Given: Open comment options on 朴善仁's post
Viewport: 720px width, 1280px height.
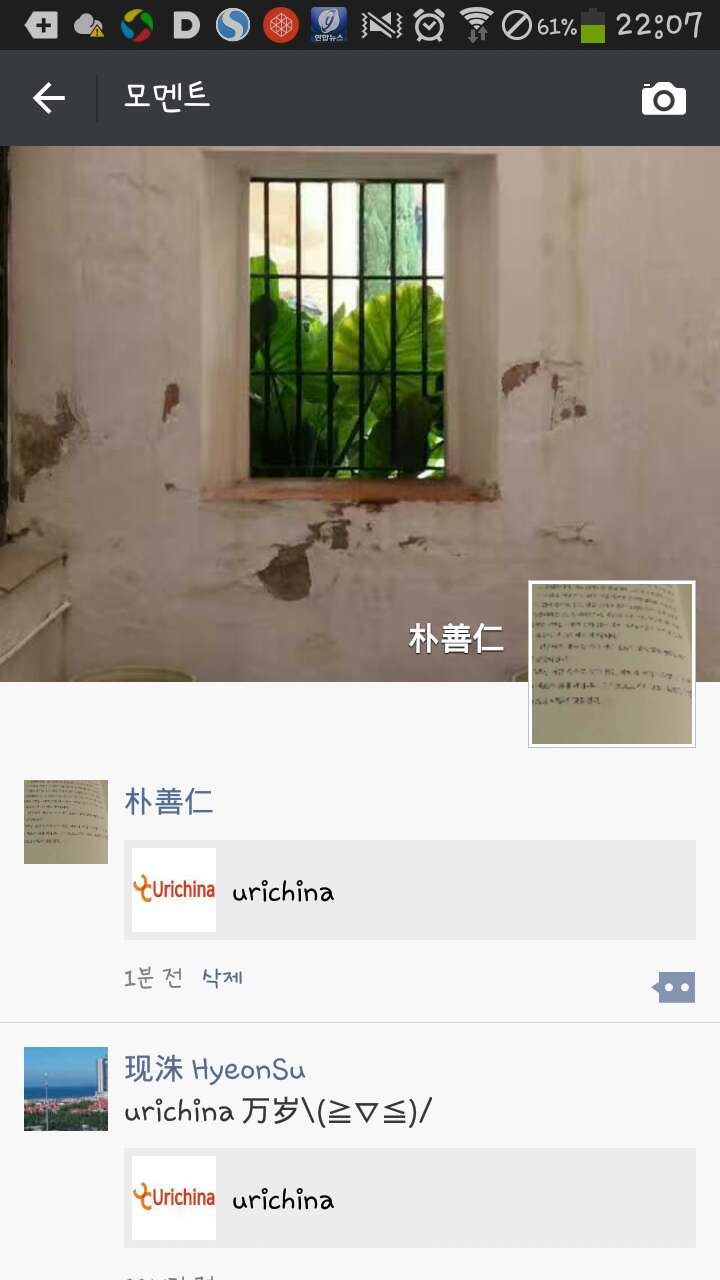Looking at the screenshot, I should tap(675, 987).
